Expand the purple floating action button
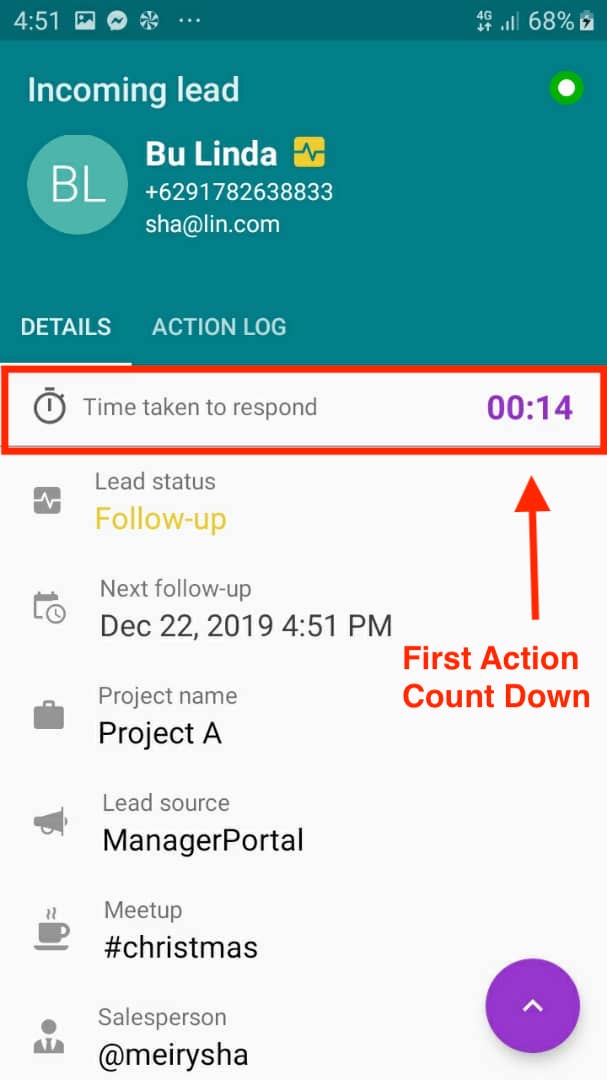The height and width of the screenshot is (1080, 607). tap(532, 1006)
